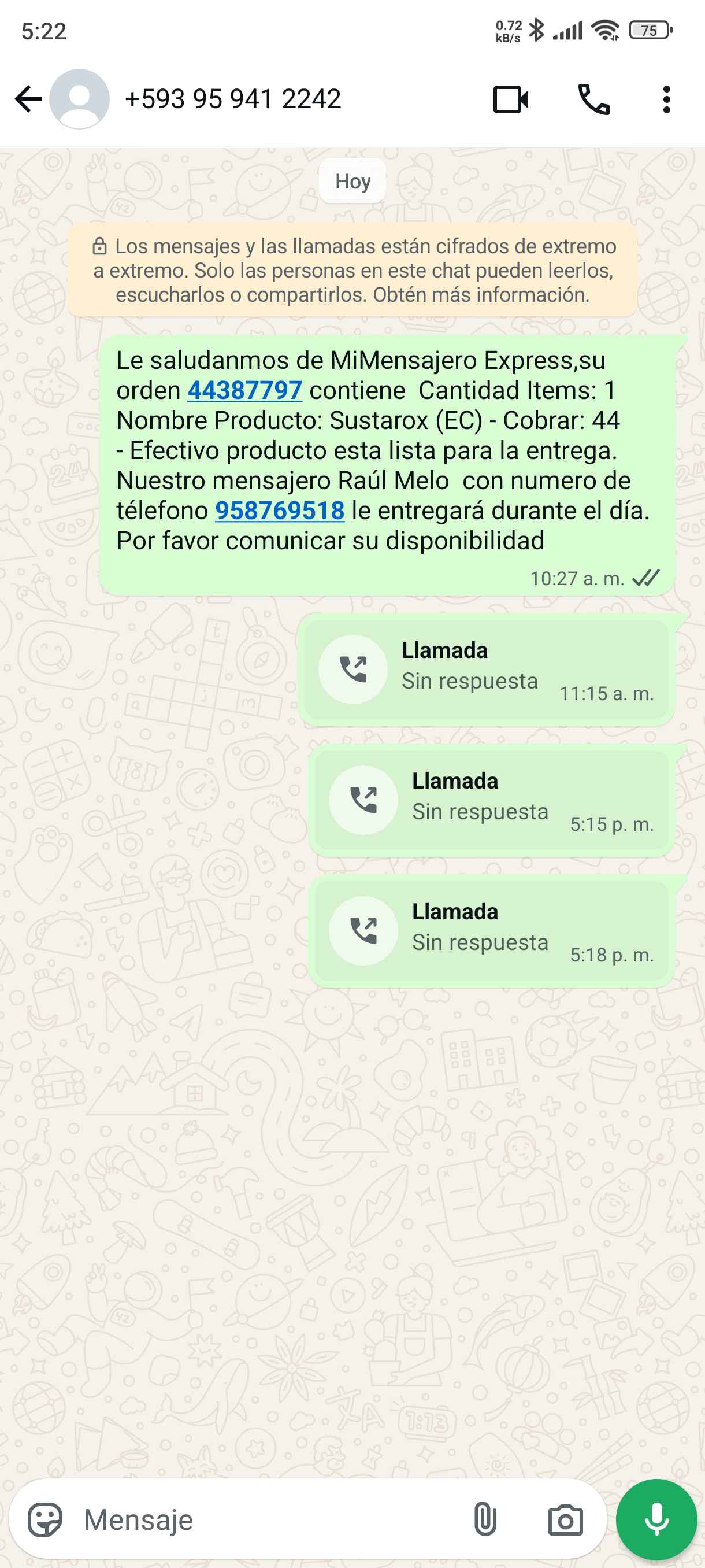Attach a file with the paperclip
705x1568 pixels.
click(x=485, y=1520)
